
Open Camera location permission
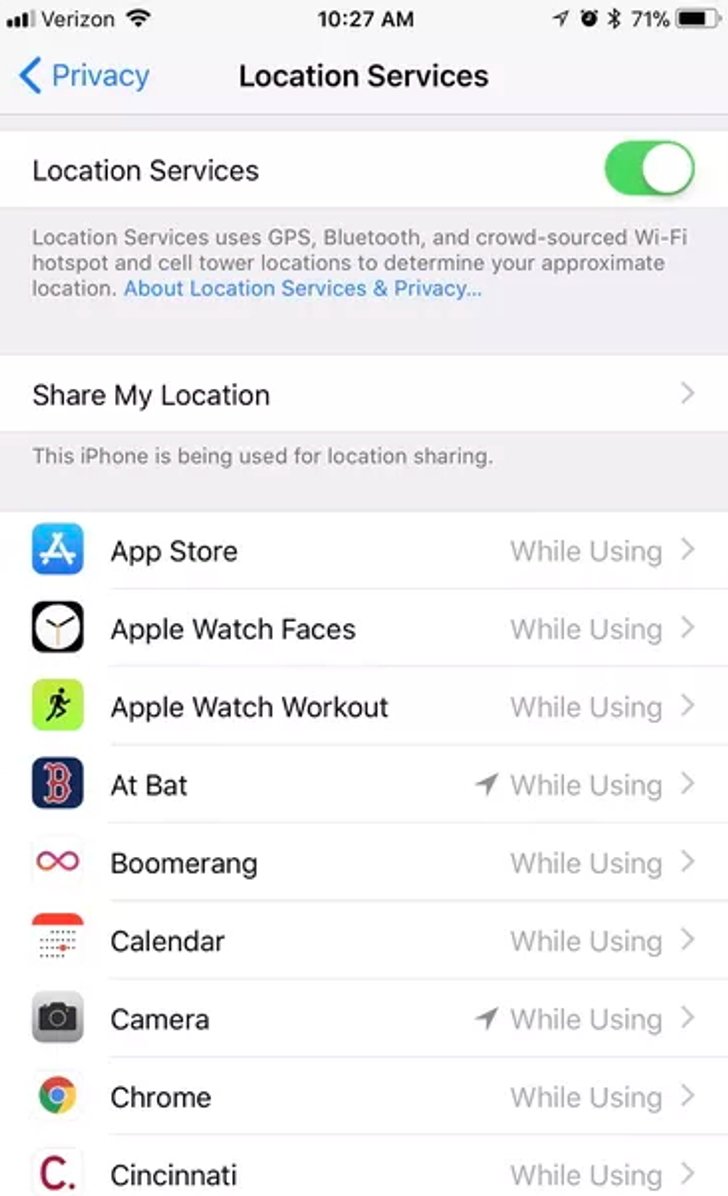(363, 1019)
